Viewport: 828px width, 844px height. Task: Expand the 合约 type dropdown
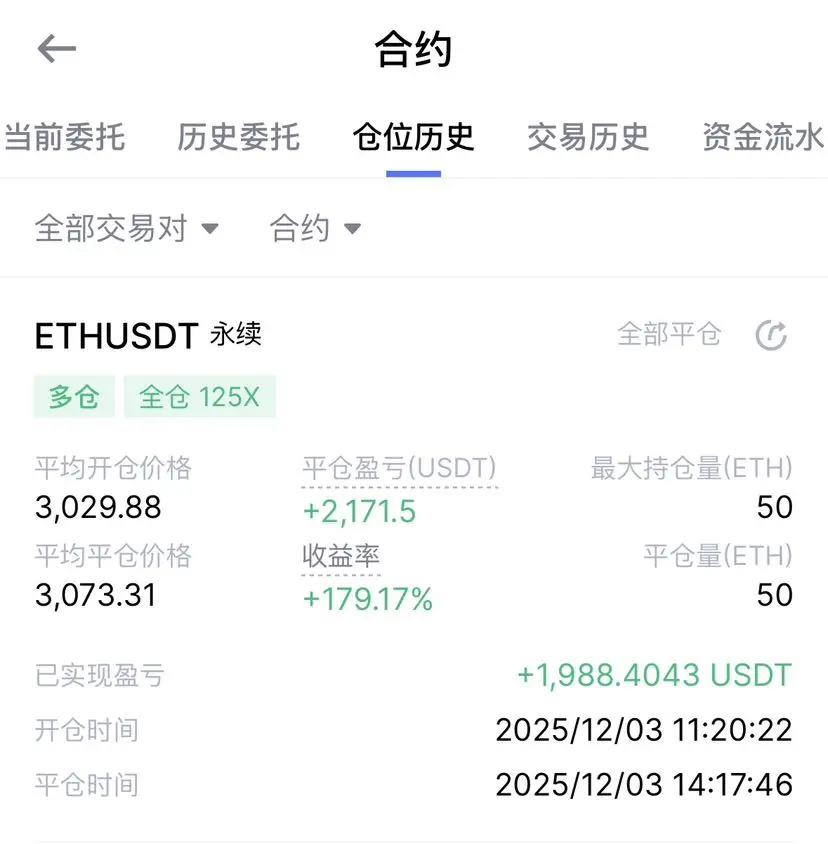[x=315, y=229]
